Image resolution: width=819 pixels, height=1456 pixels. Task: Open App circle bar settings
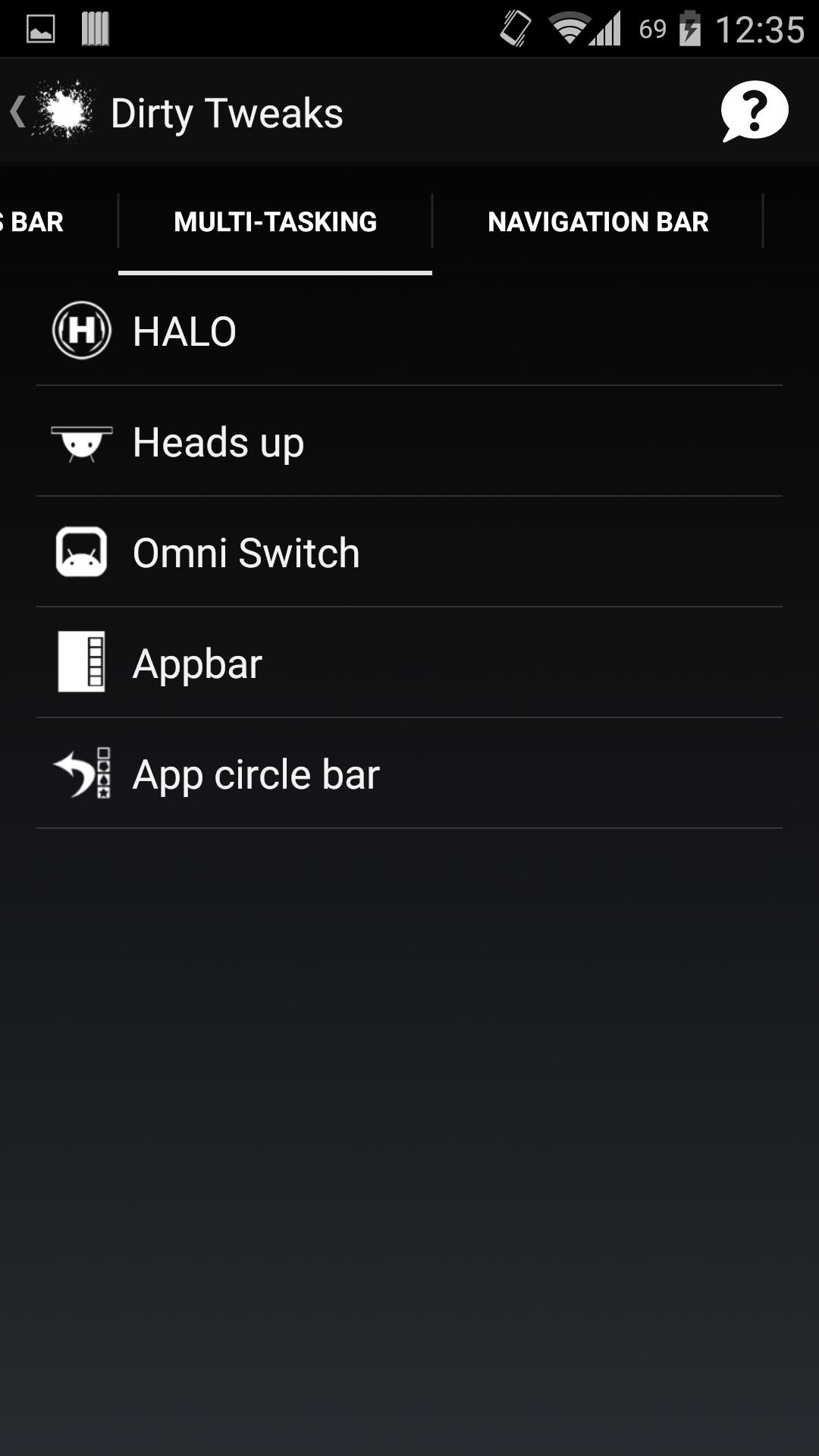pyautogui.click(x=409, y=774)
